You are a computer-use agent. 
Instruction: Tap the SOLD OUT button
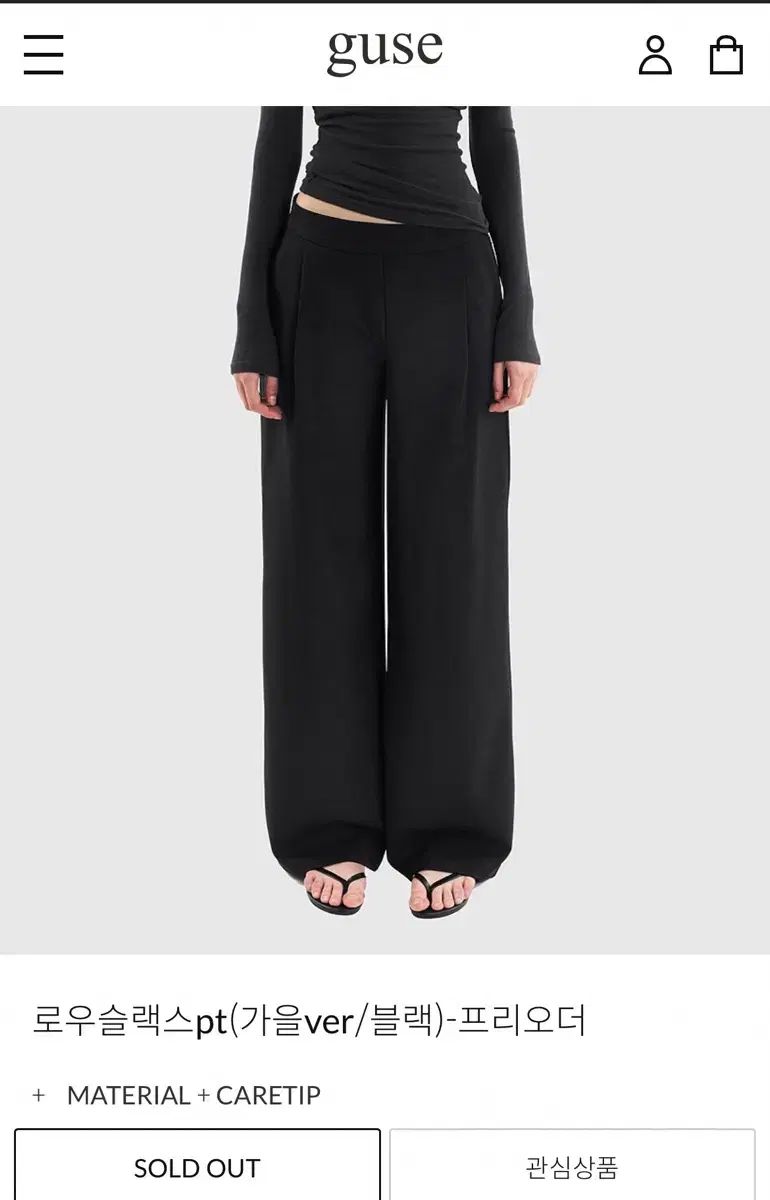click(x=197, y=1166)
